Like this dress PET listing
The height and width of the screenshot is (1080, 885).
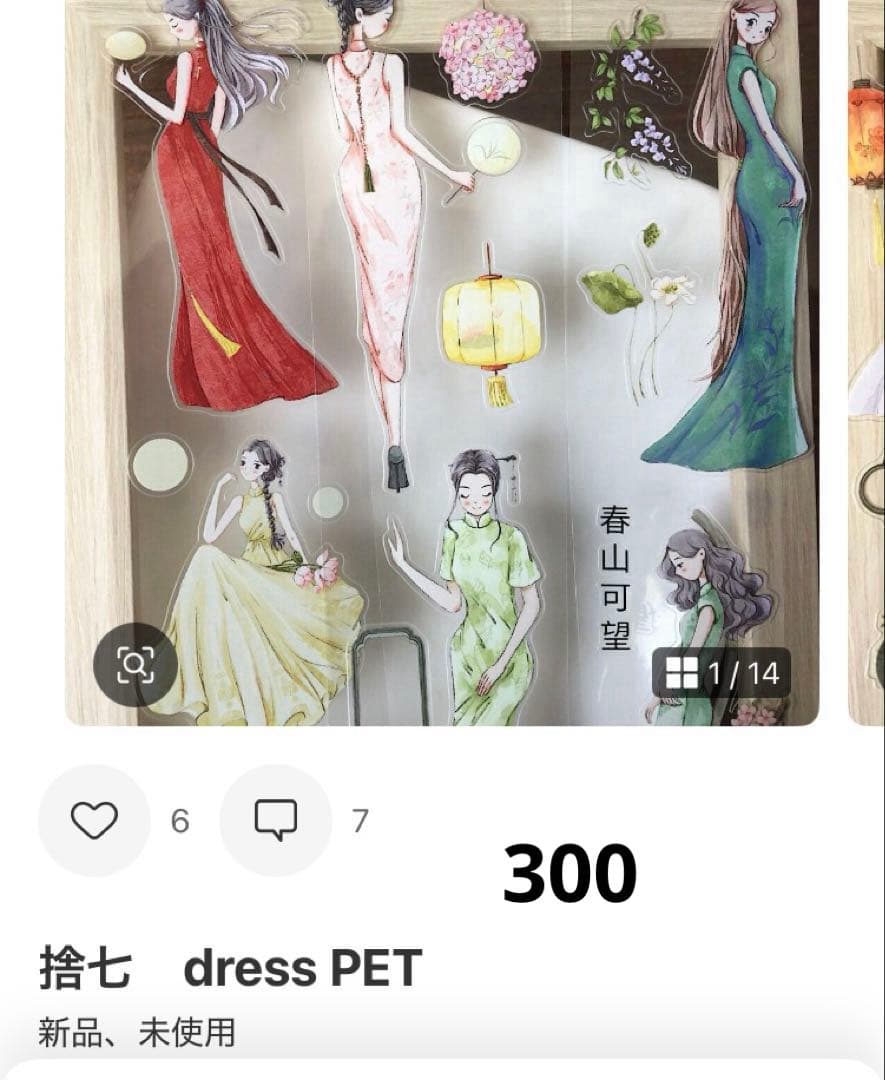[94, 821]
